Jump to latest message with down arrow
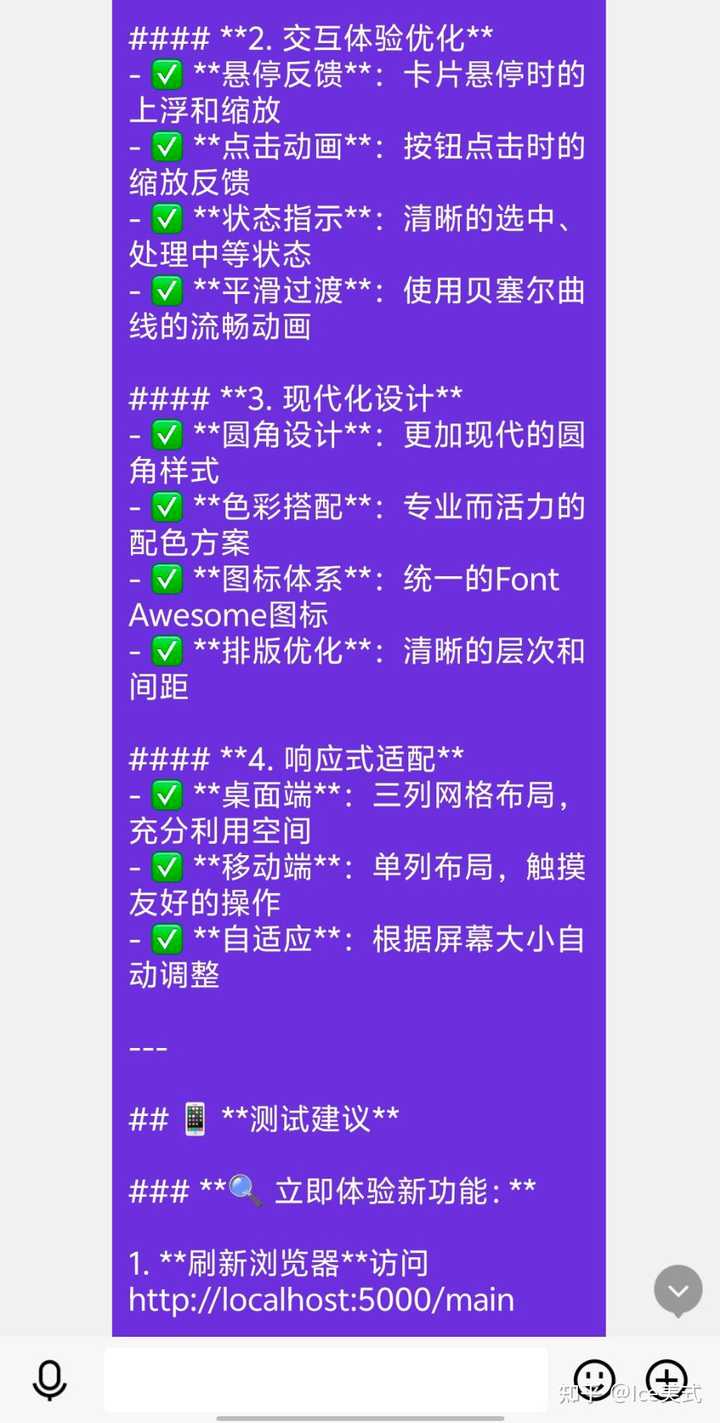 tap(678, 1290)
